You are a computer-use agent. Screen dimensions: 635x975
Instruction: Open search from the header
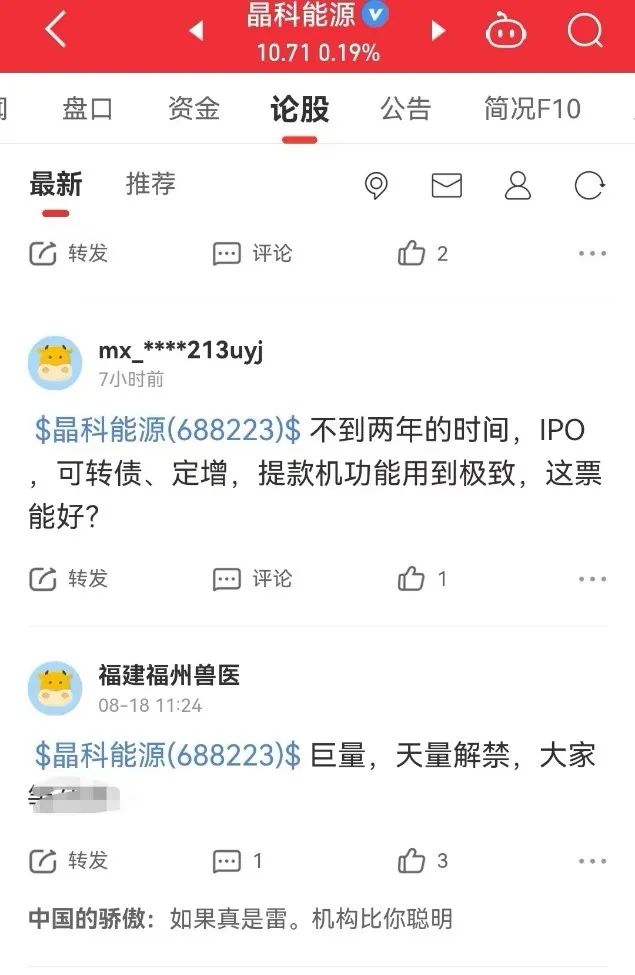coord(584,32)
